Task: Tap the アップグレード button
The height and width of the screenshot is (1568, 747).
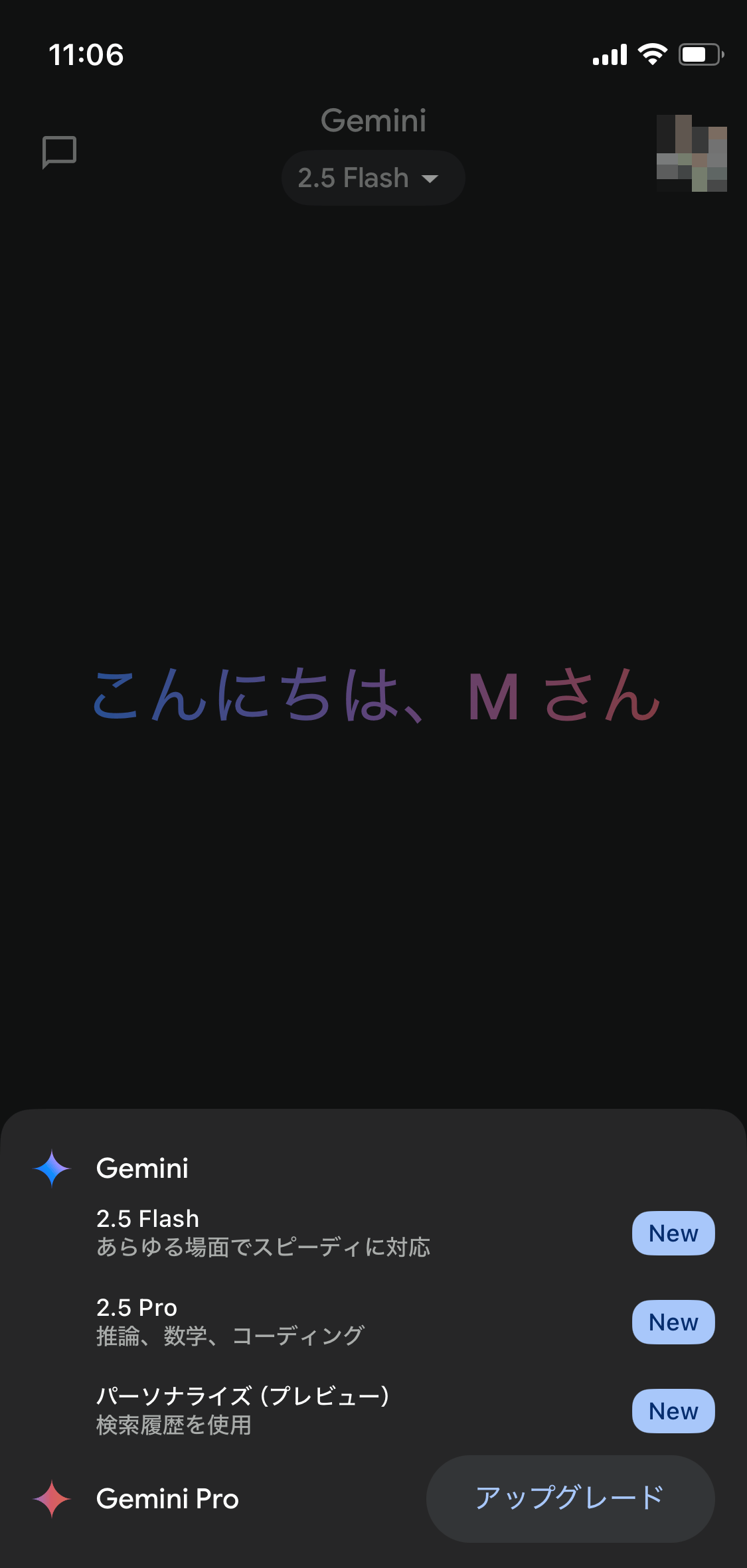Action: [570, 1498]
